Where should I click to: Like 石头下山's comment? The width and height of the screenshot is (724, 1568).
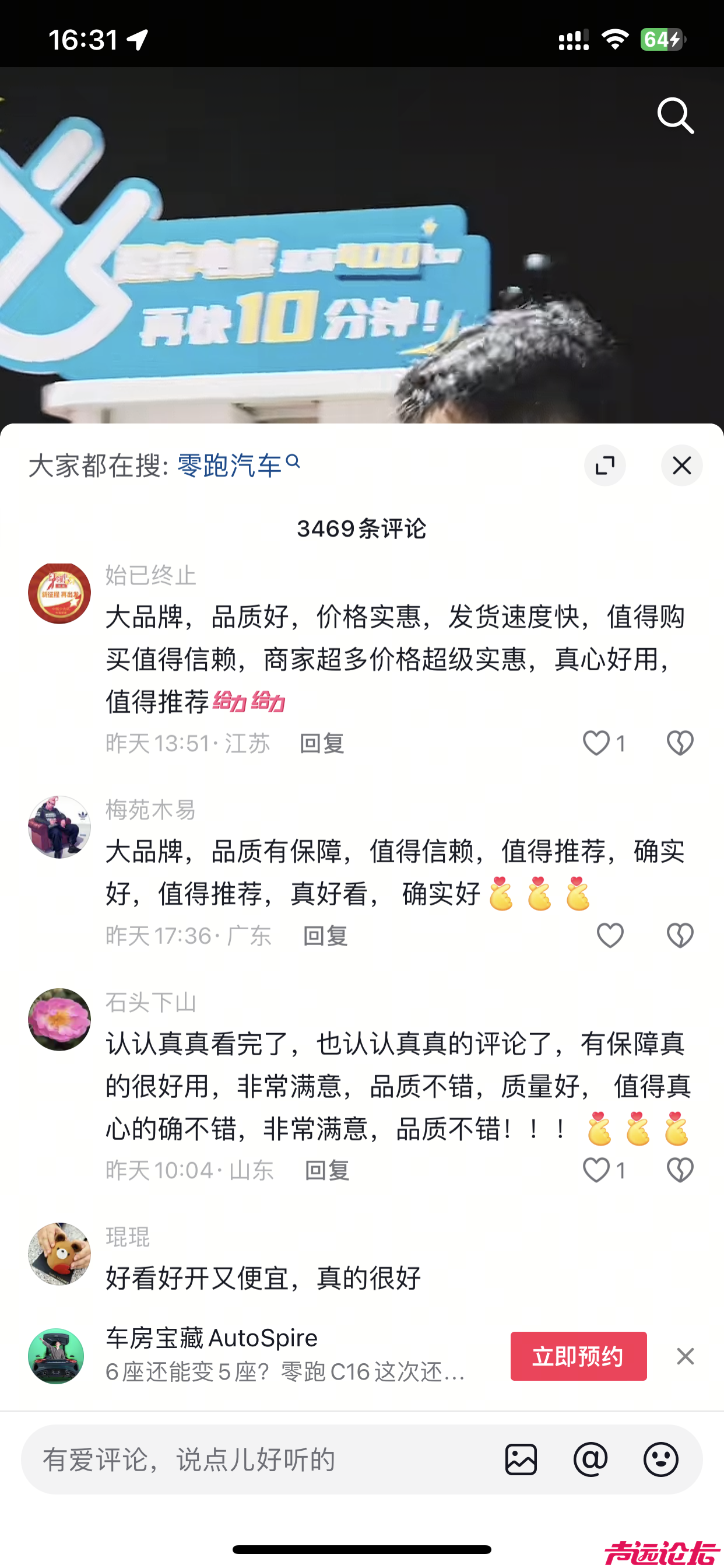595,1170
